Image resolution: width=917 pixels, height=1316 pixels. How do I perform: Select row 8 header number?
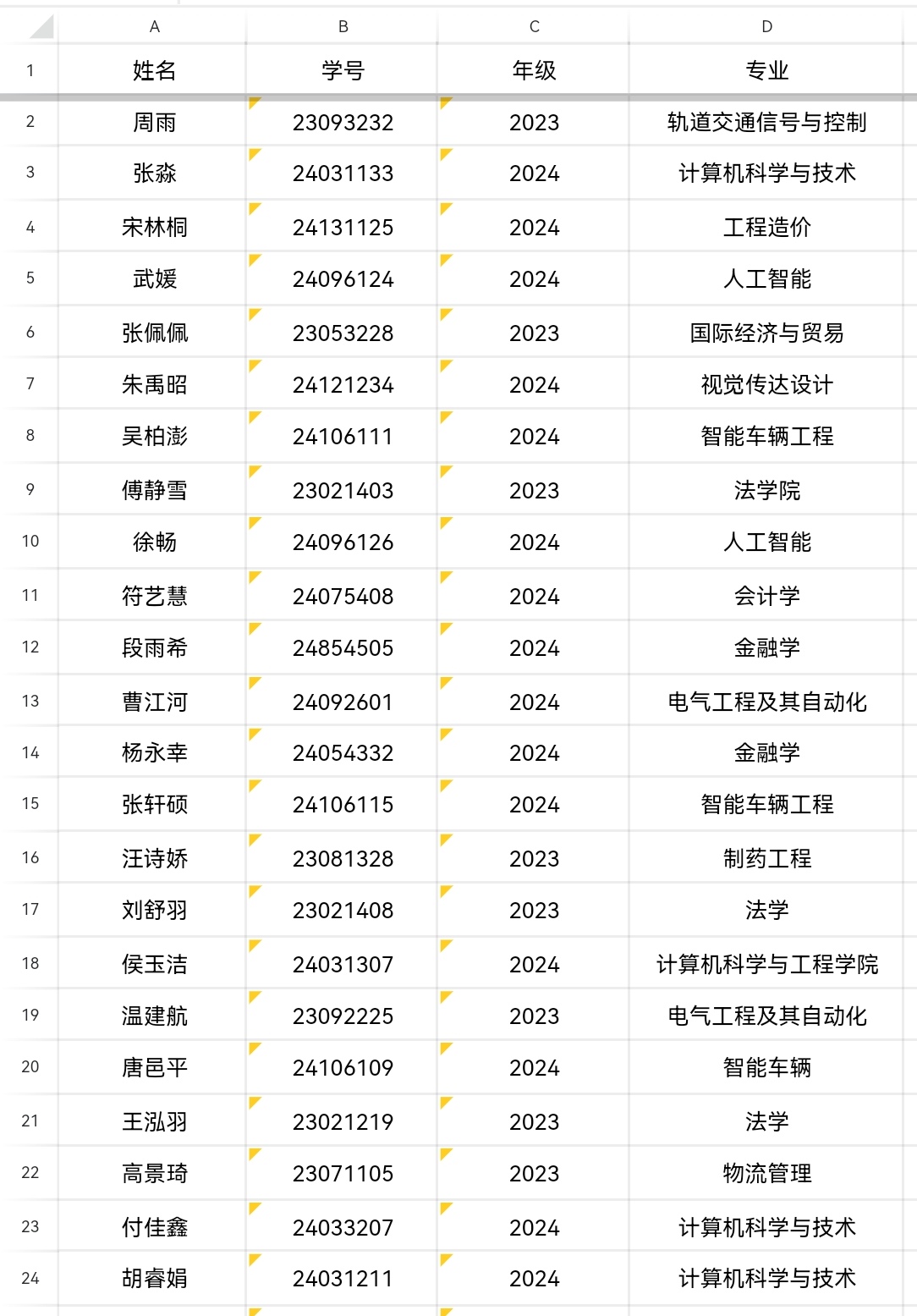tap(30, 436)
